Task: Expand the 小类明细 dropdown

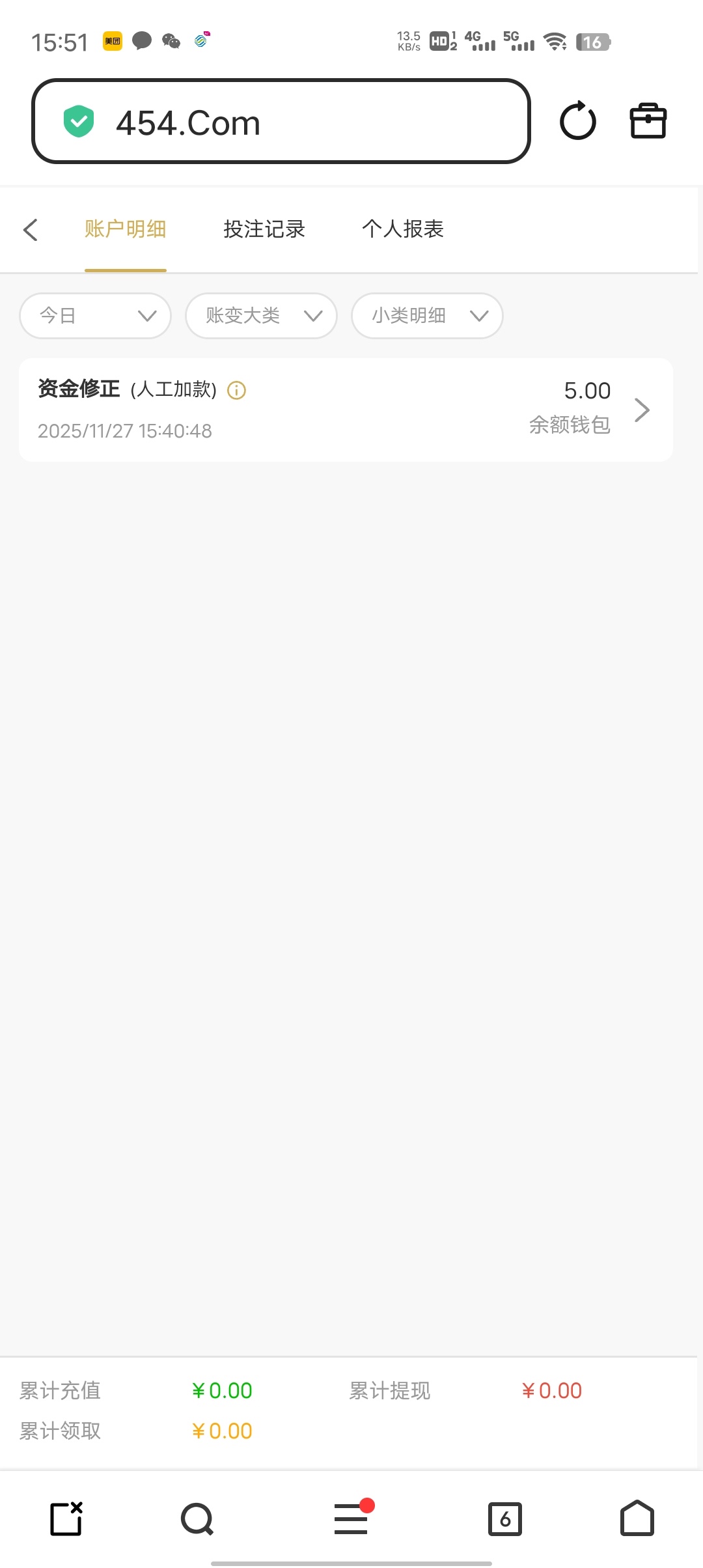Action: click(427, 316)
